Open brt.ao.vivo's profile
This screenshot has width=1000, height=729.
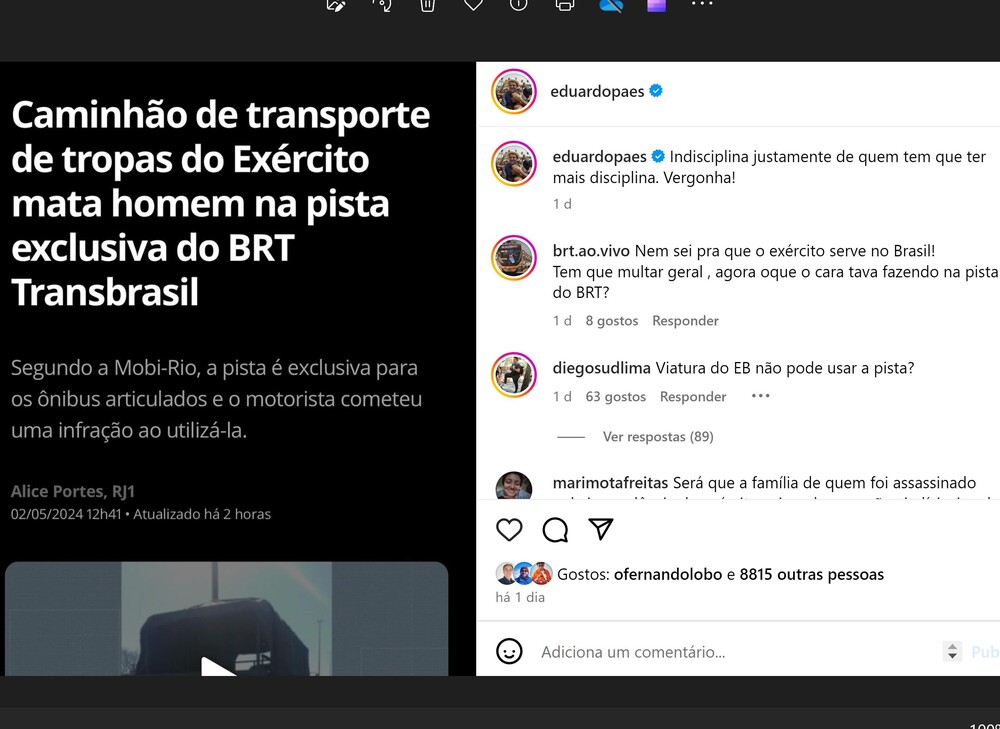point(590,251)
